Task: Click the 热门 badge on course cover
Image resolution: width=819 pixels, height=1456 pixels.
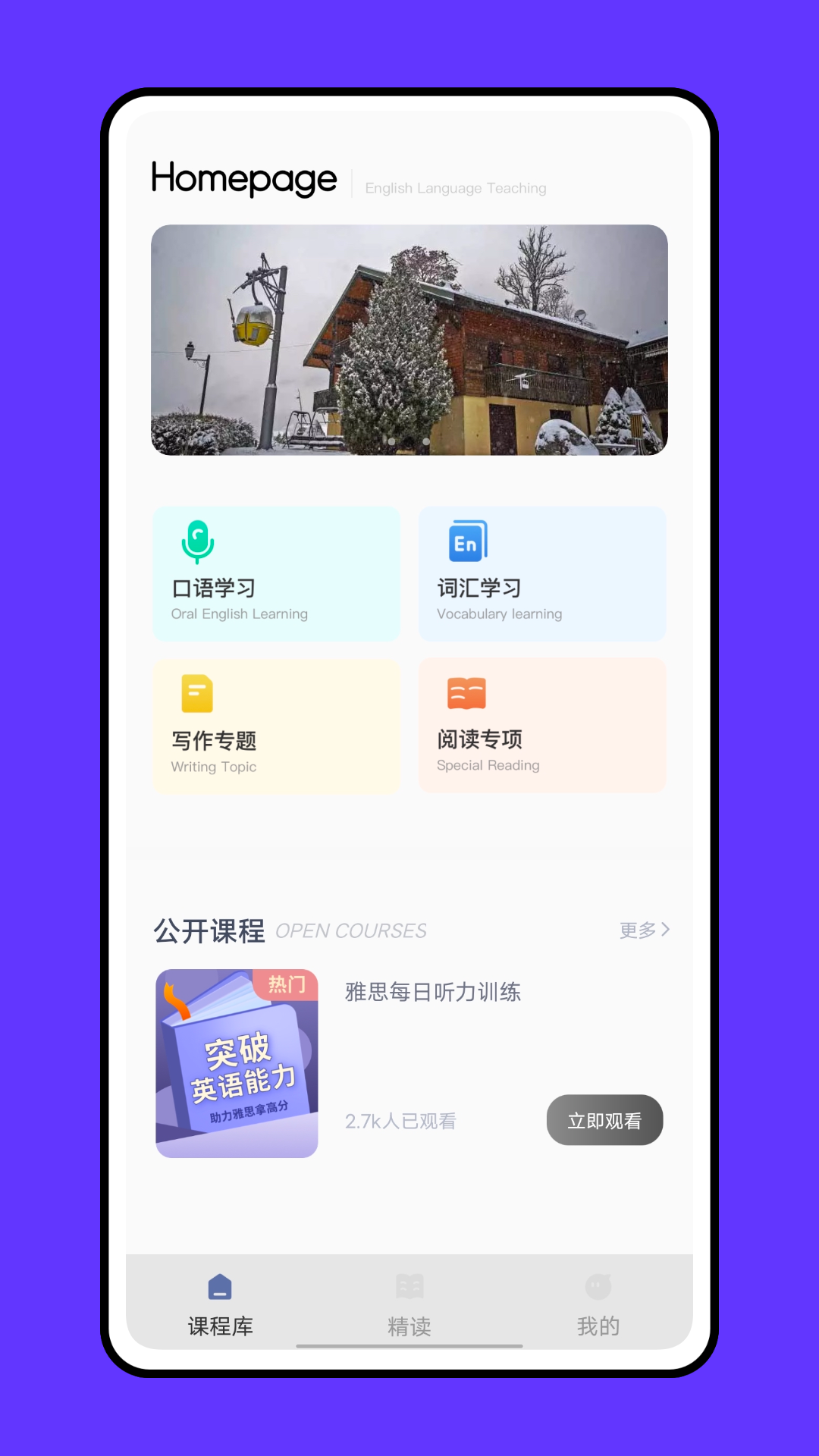Action: 287,984
